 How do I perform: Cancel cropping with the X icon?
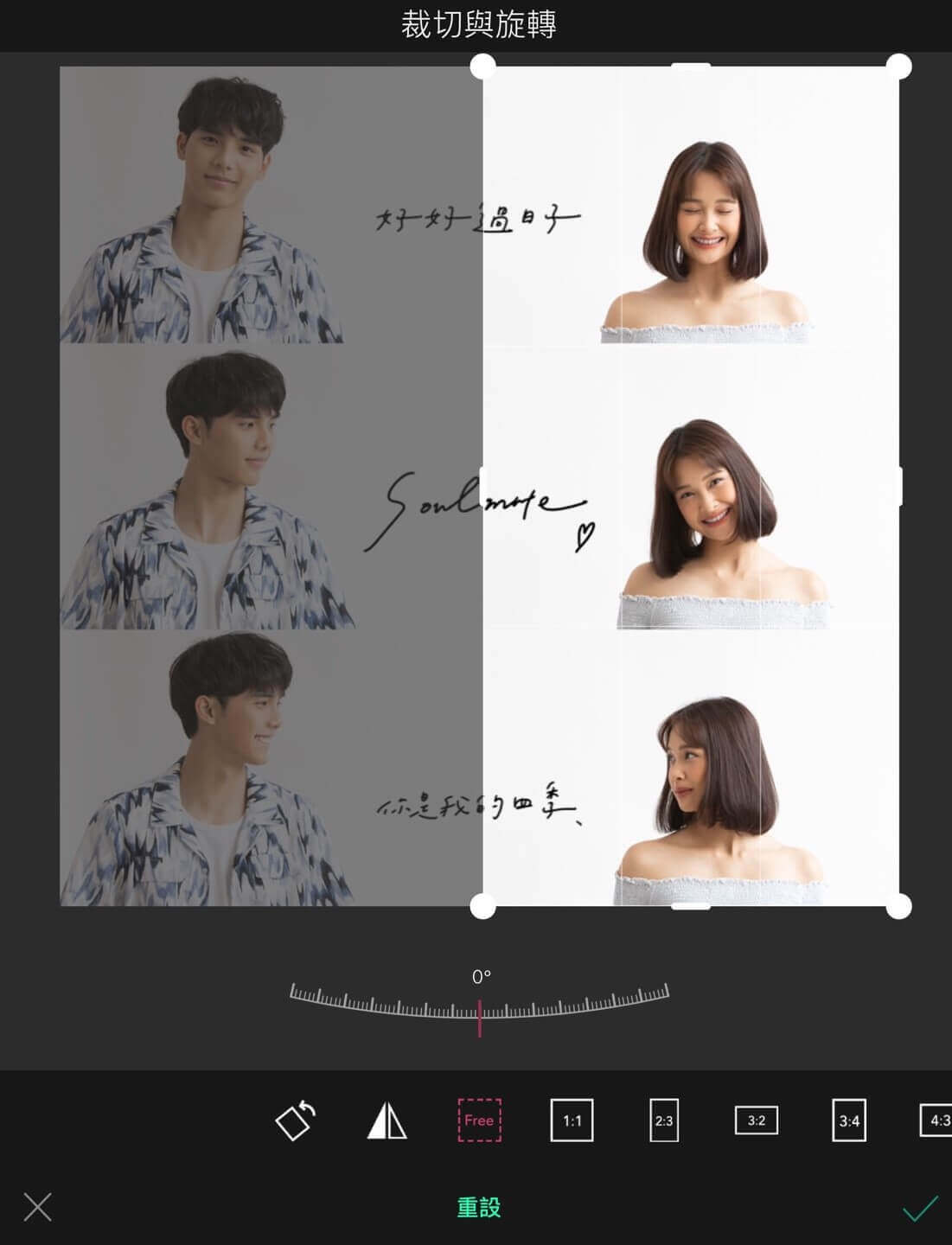(x=37, y=1207)
